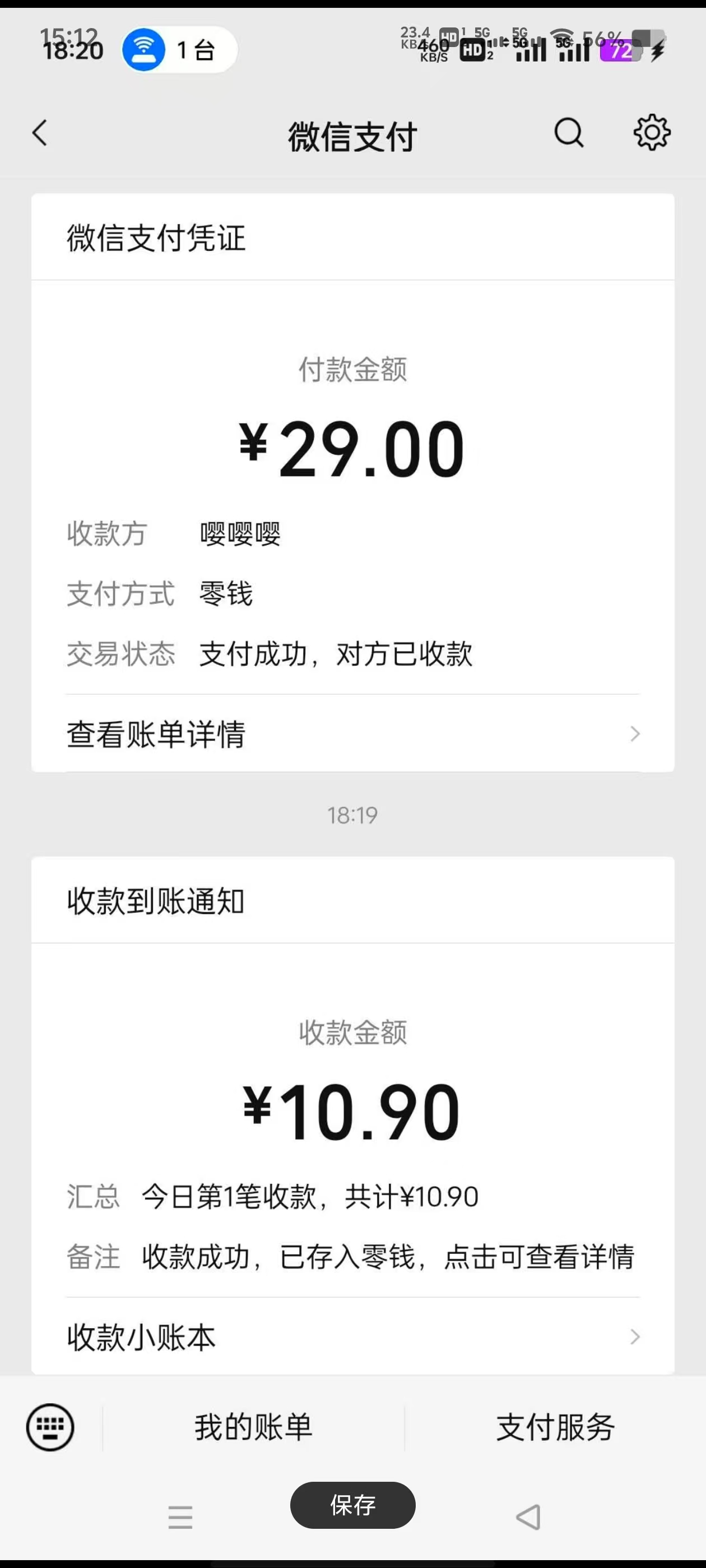706x1568 pixels.
Task: Go back from 微信支付 screen
Action: [40, 133]
